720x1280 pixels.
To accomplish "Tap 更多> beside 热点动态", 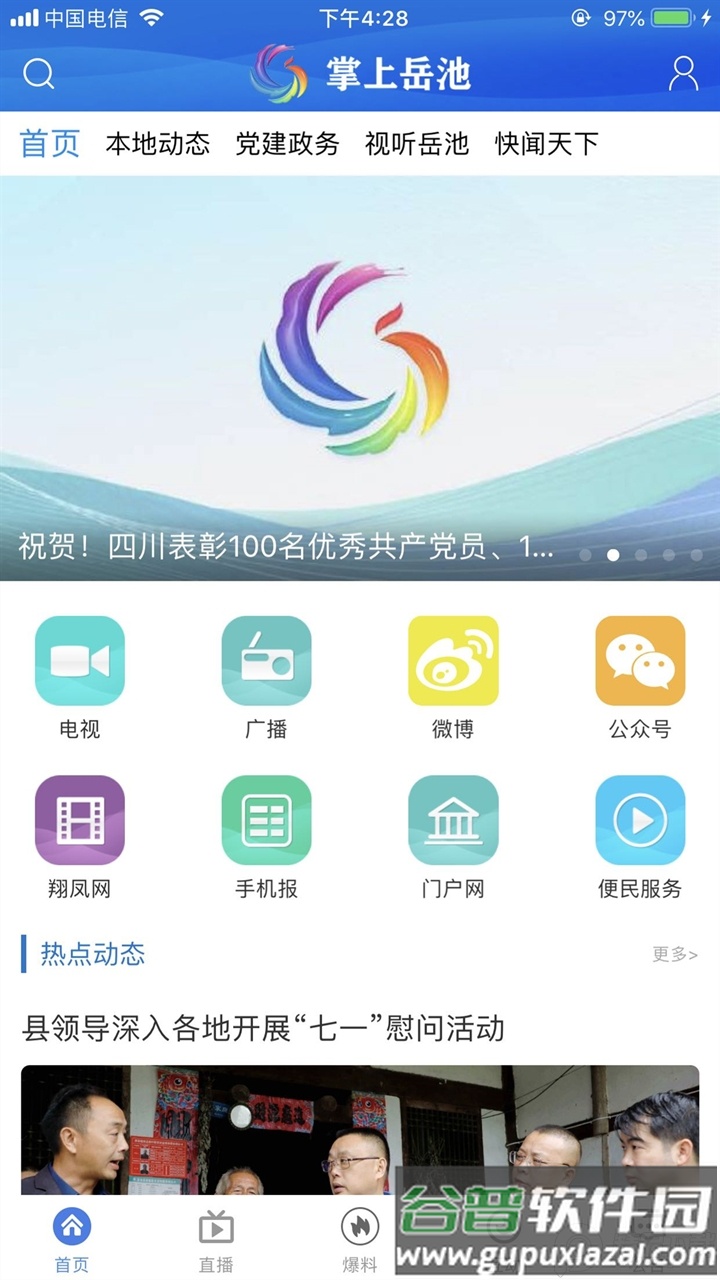I will 675,954.
